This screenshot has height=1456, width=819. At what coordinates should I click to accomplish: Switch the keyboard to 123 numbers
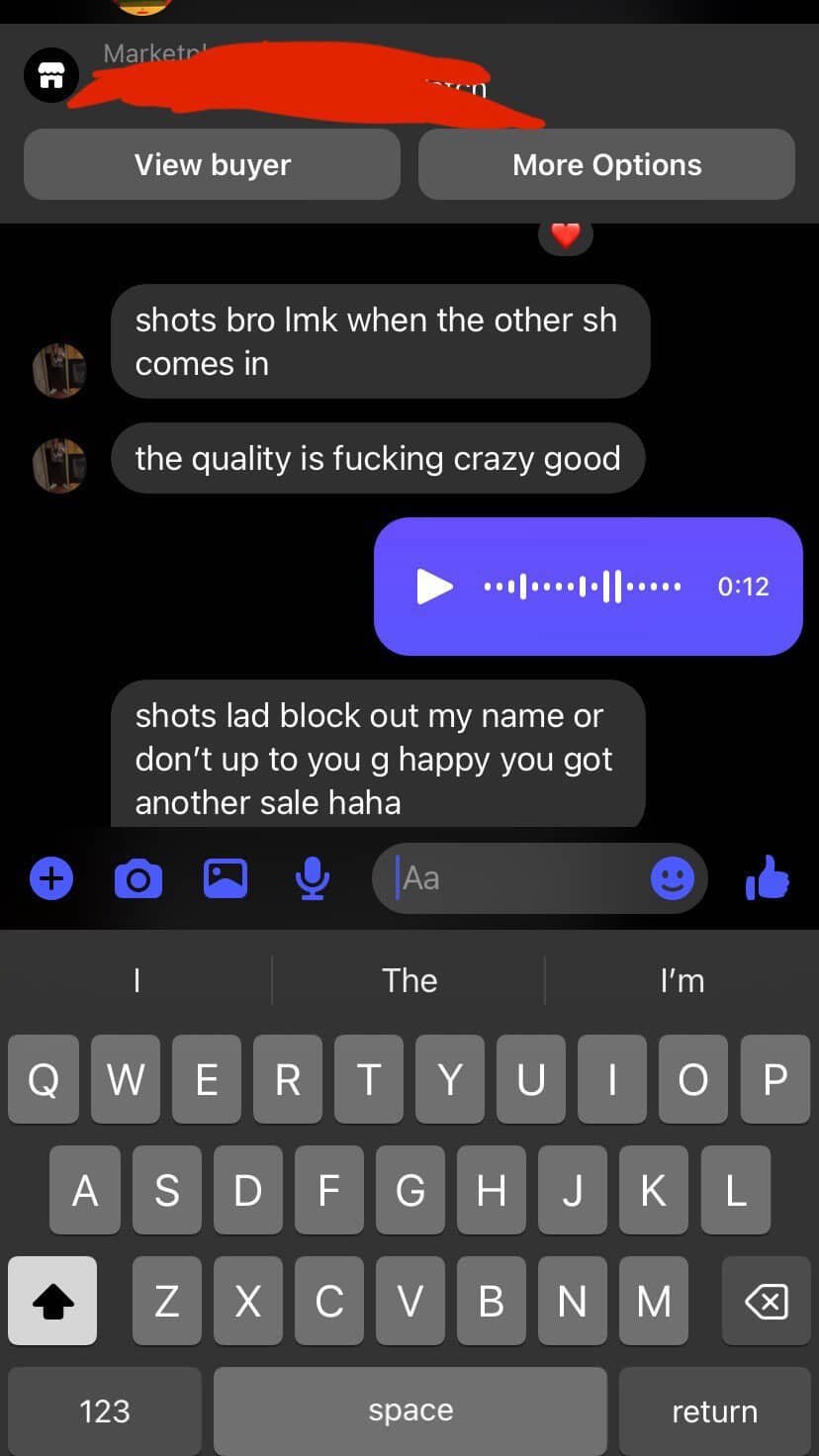(105, 1411)
